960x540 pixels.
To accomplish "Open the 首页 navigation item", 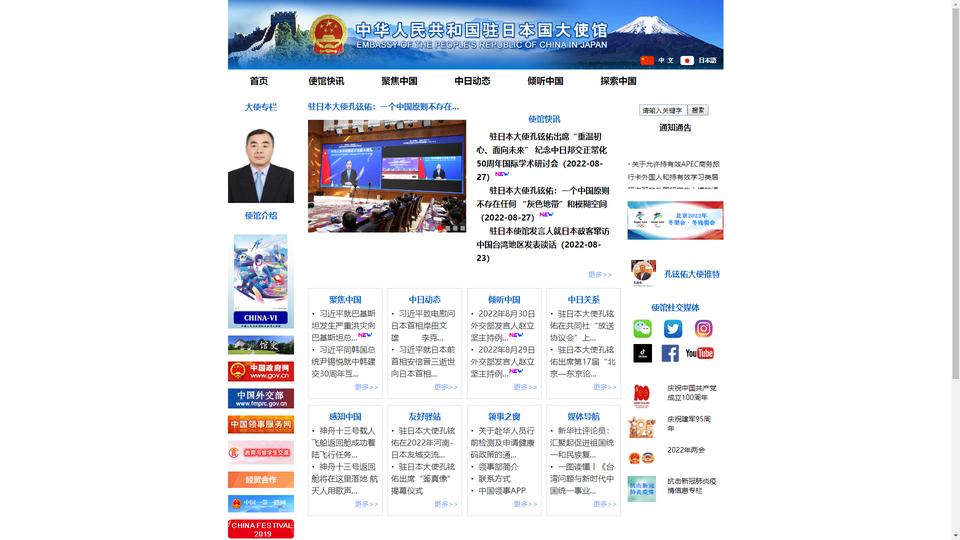I will tap(259, 81).
